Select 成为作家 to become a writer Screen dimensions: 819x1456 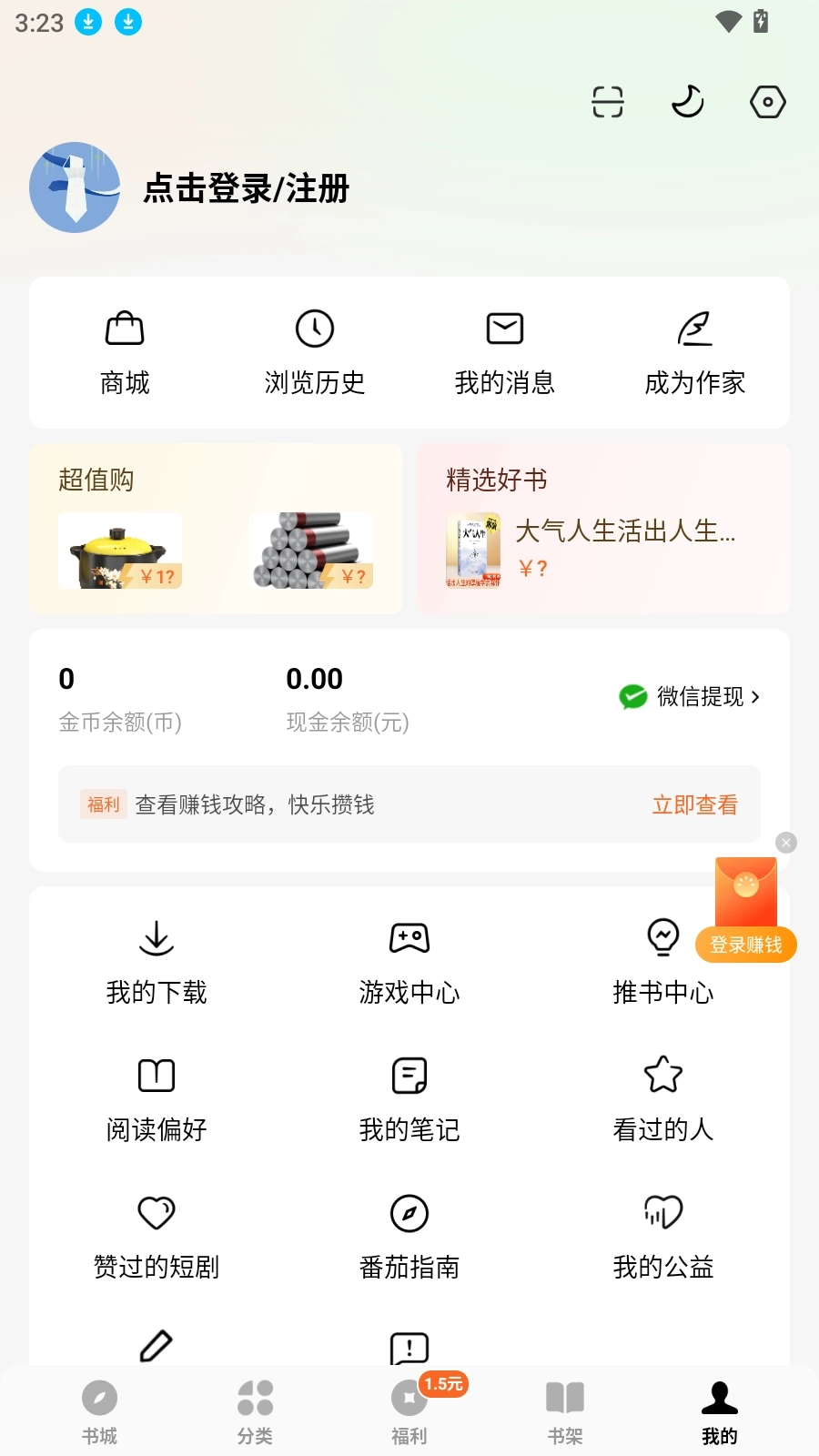click(x=695, y=353)
